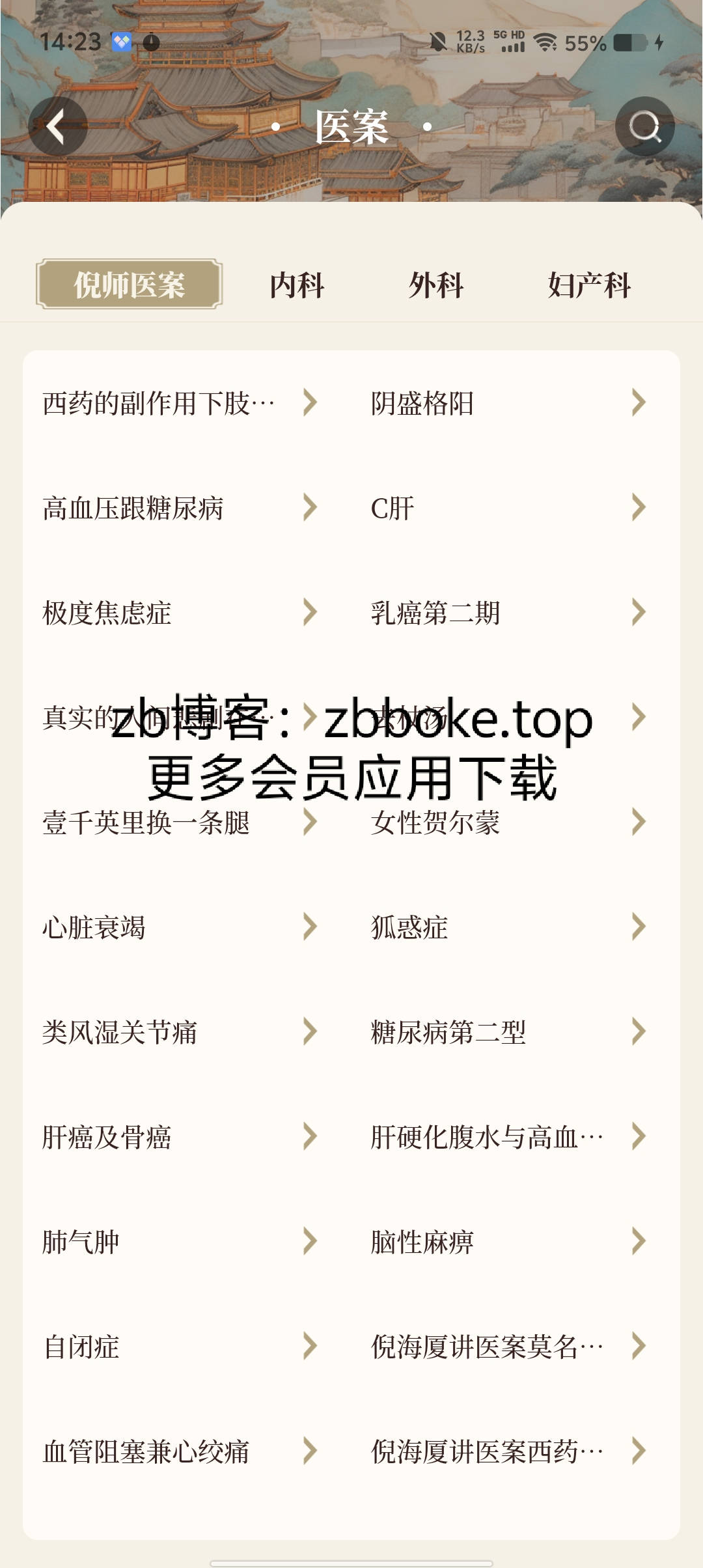View 壹千英里换一条腿 case
The height and width of the screenshot is (1568, 703).
179,822
